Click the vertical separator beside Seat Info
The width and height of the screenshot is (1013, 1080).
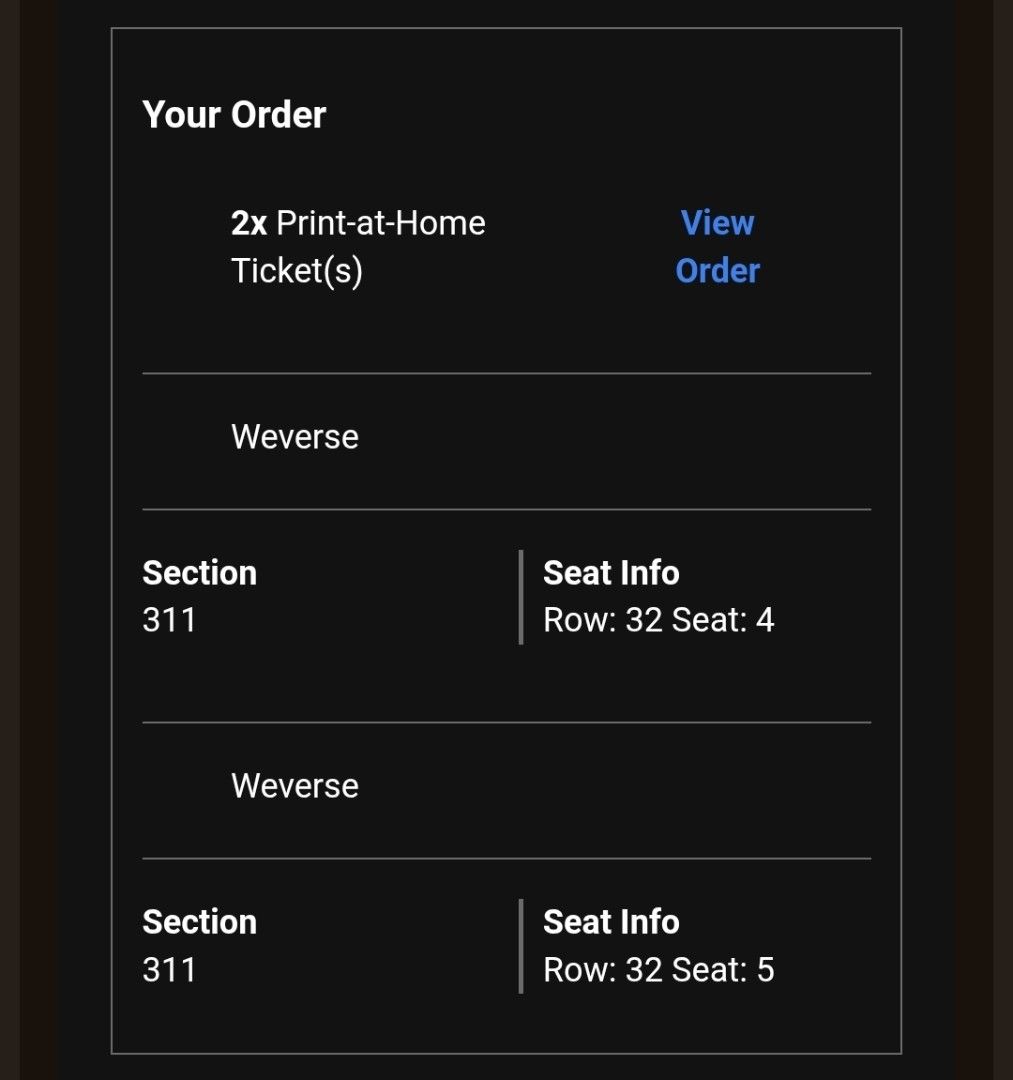point(521,596)
